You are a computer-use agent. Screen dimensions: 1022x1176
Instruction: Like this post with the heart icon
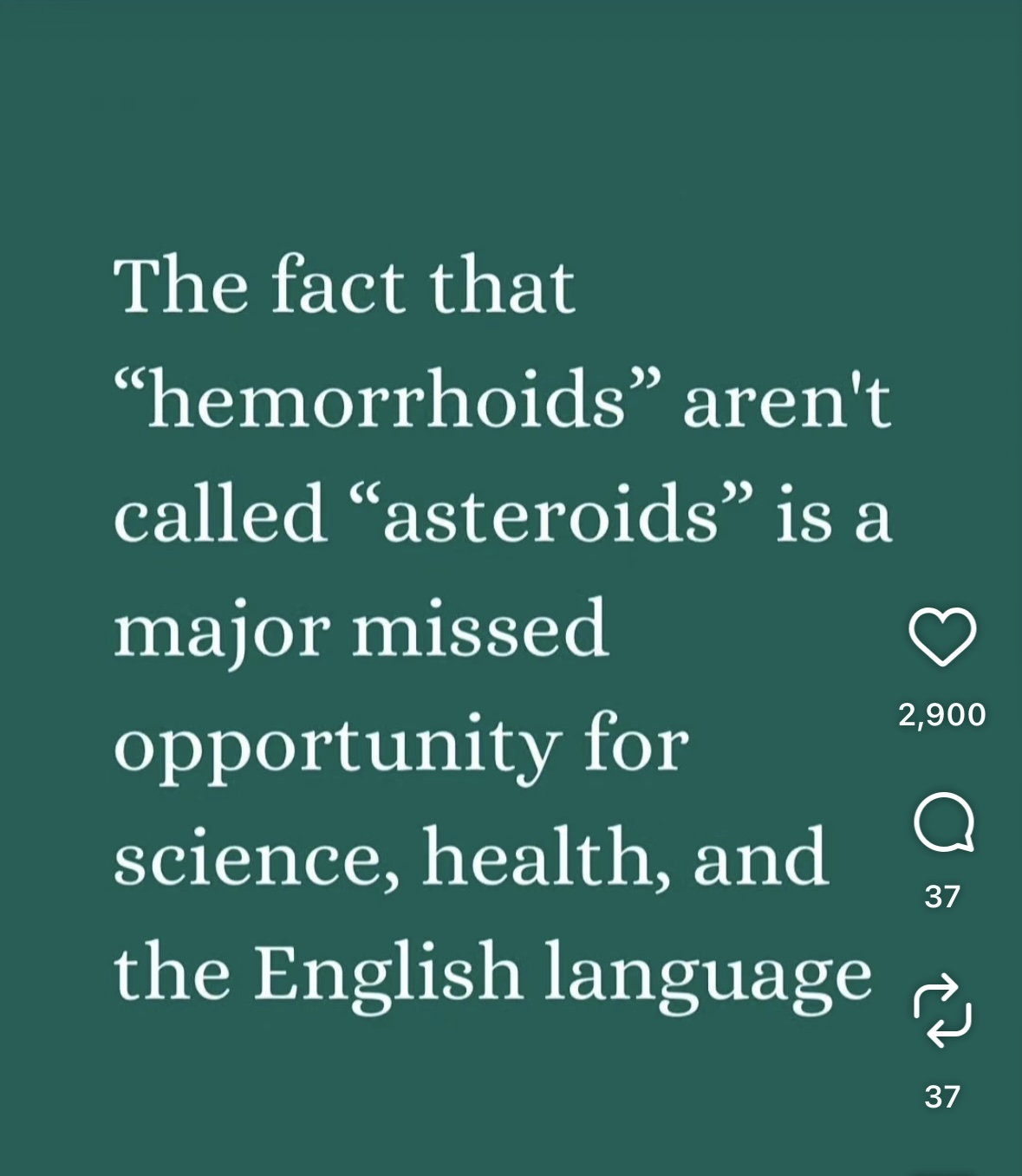point(942,637)
